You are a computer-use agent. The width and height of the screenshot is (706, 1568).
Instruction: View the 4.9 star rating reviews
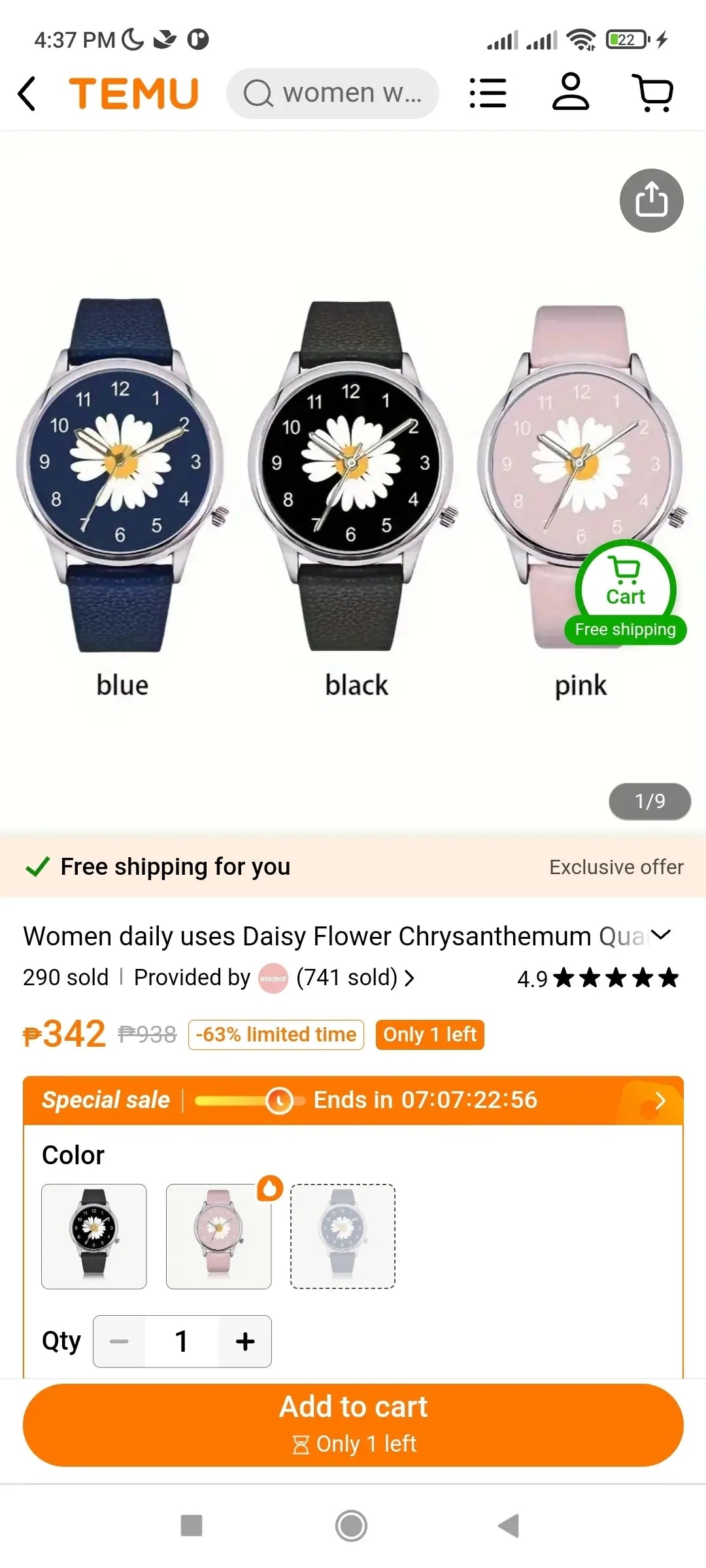[597, 978]
